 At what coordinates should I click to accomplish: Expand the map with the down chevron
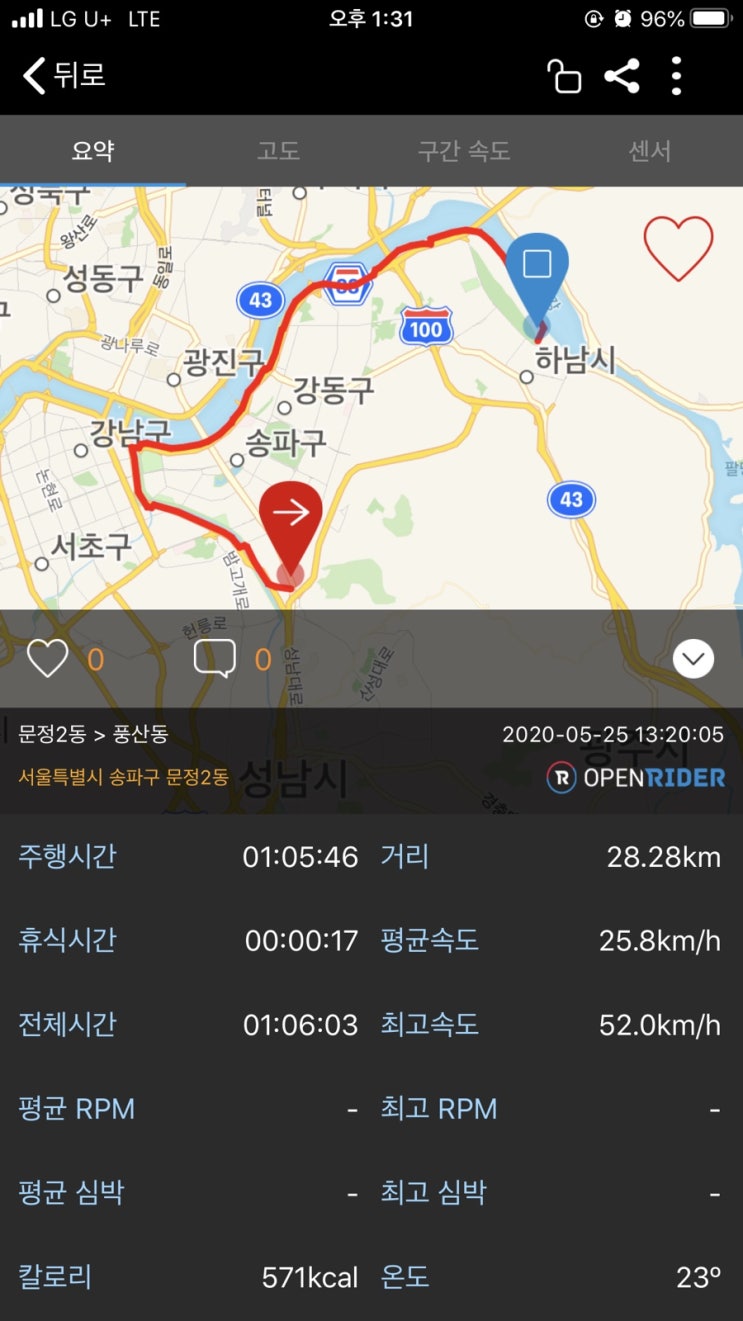pos(693,659)
